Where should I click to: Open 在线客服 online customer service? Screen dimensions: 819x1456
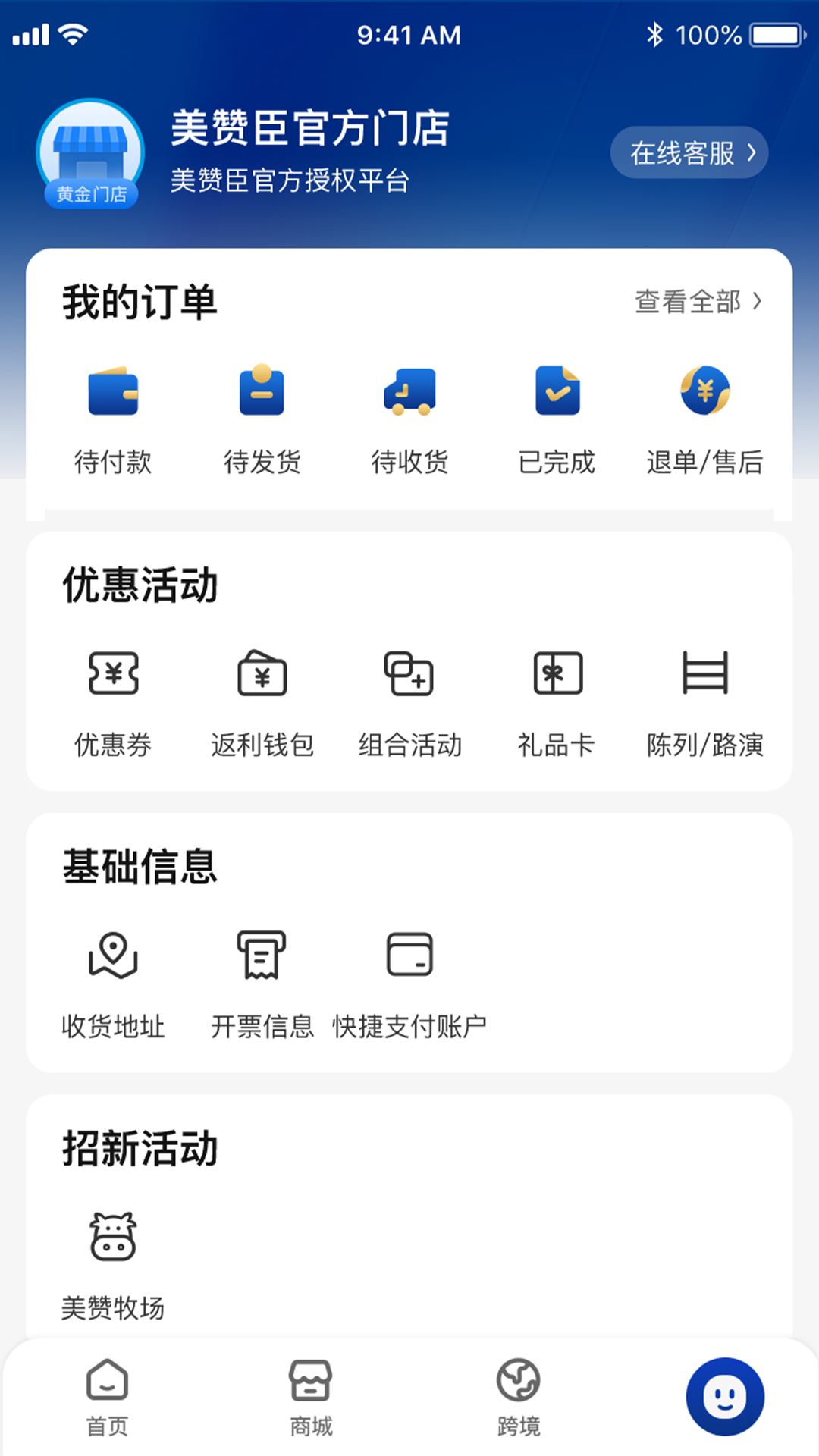(x=689, y=152)
